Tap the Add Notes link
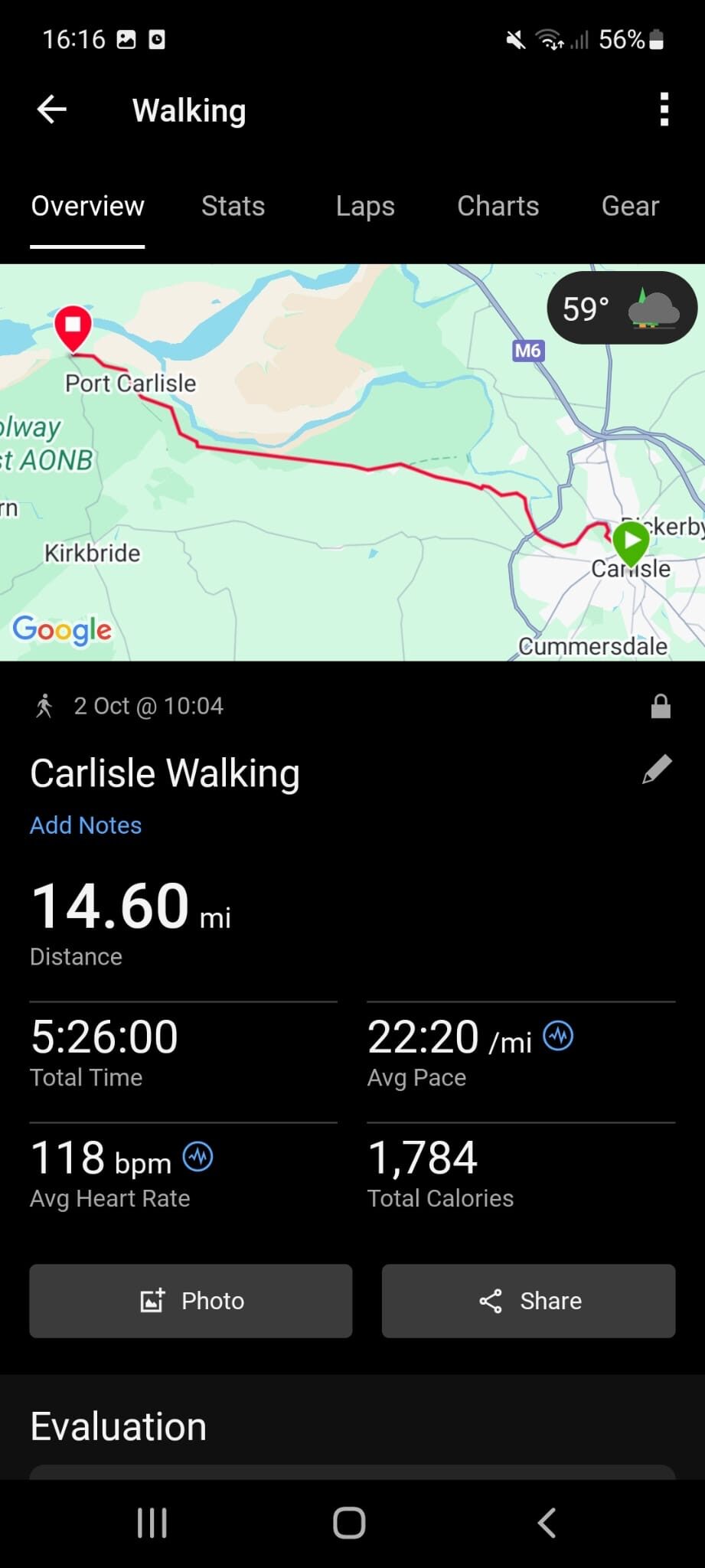This screenshot has height=1568, width=705. coord(86,825)
